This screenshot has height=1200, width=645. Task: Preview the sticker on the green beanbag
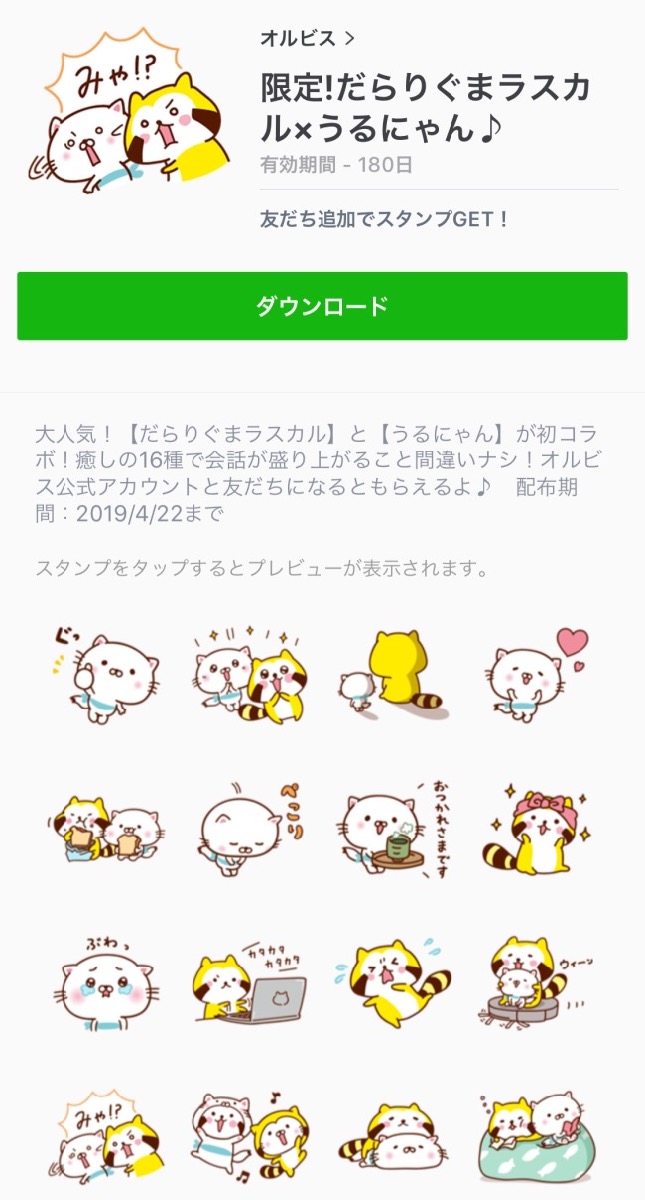point(536,1135)
